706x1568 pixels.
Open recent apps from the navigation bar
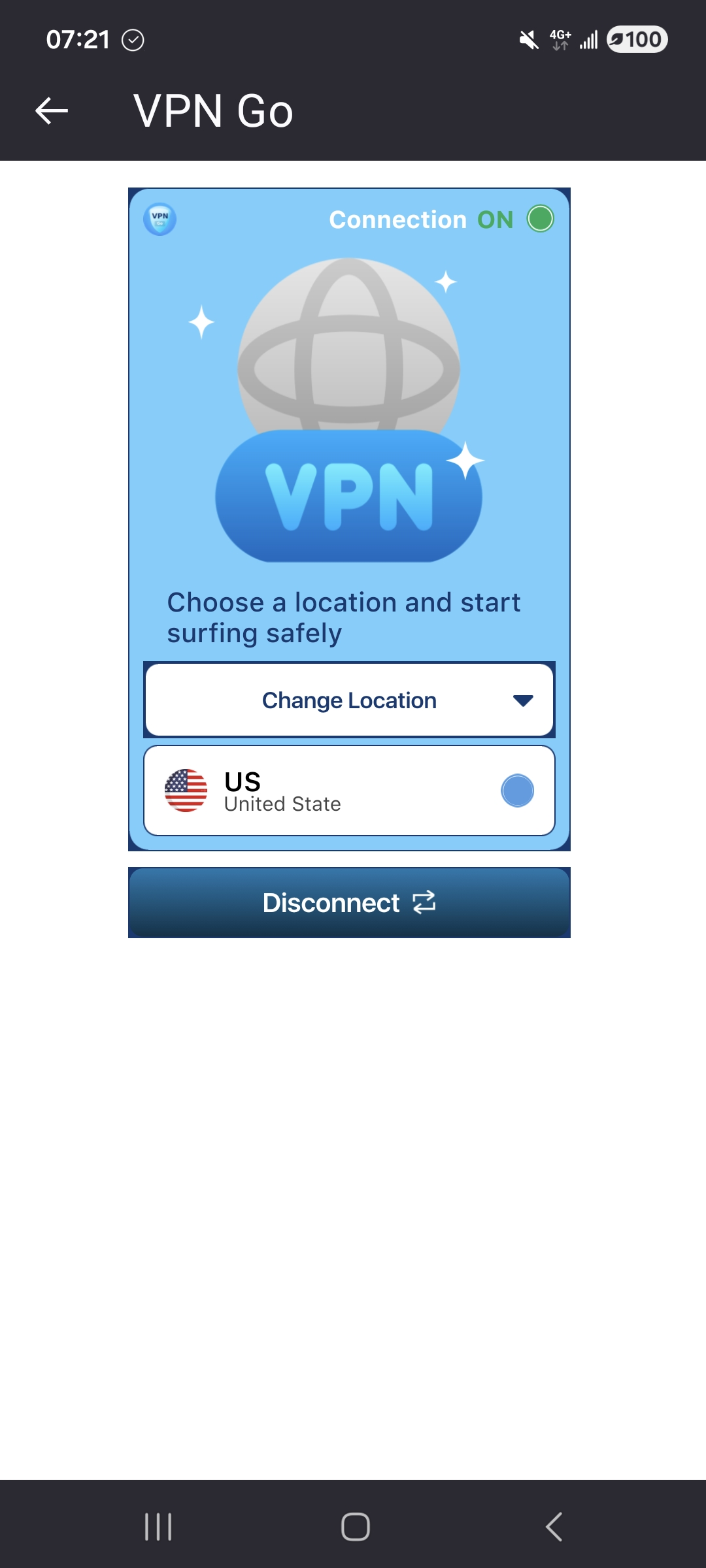(158, 1527)
